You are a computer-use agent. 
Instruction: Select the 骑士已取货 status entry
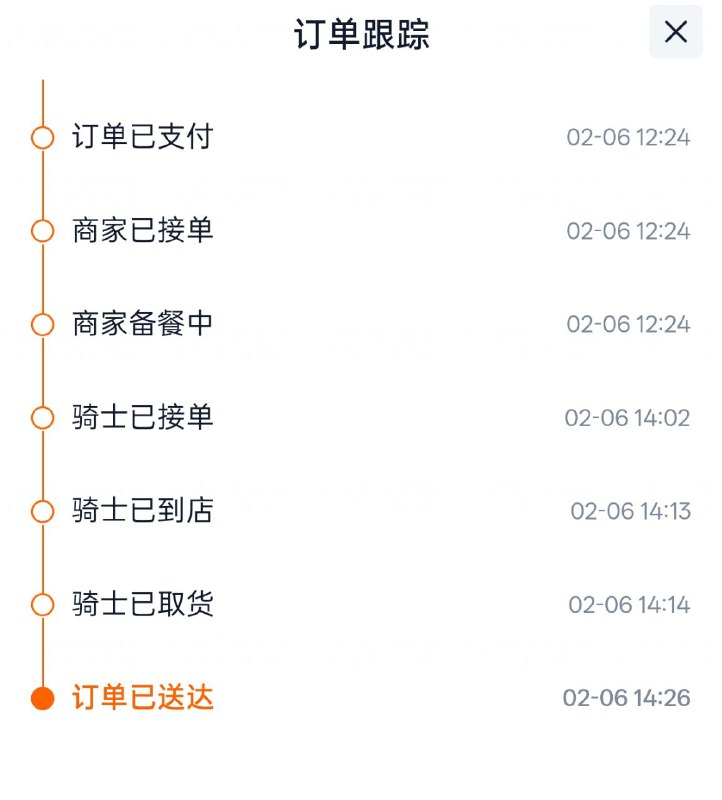pyautogui.click(x=140, y=604)
